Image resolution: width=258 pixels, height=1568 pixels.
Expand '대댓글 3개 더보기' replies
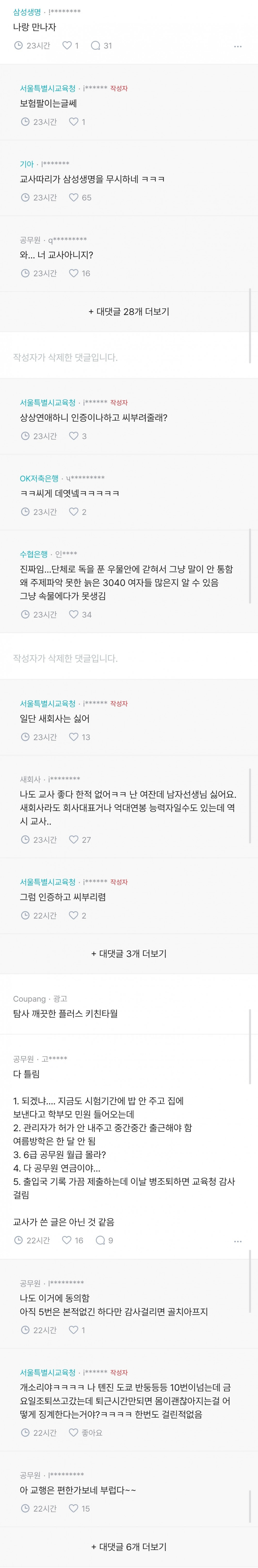[x=129, y=954]
